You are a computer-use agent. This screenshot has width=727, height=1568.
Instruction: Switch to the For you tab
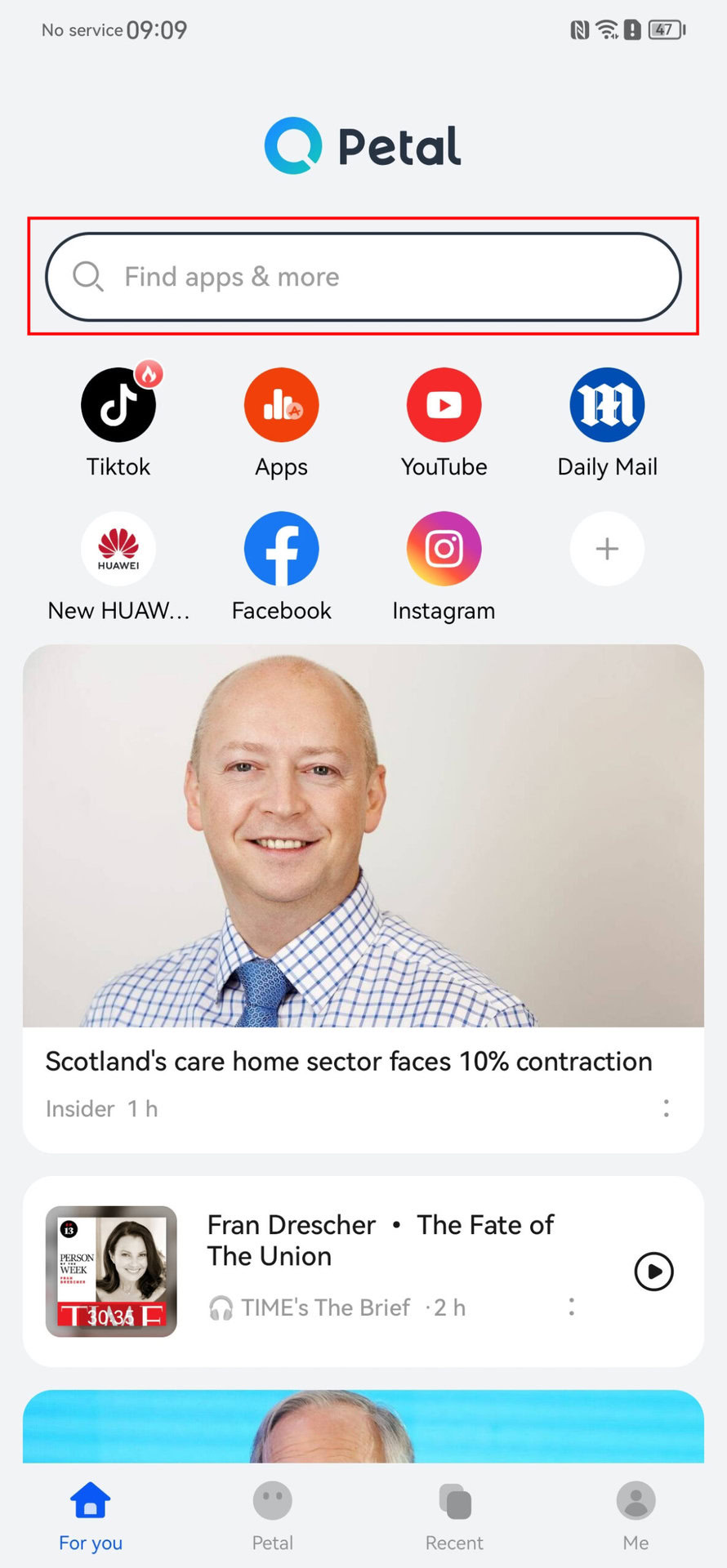91,1517
